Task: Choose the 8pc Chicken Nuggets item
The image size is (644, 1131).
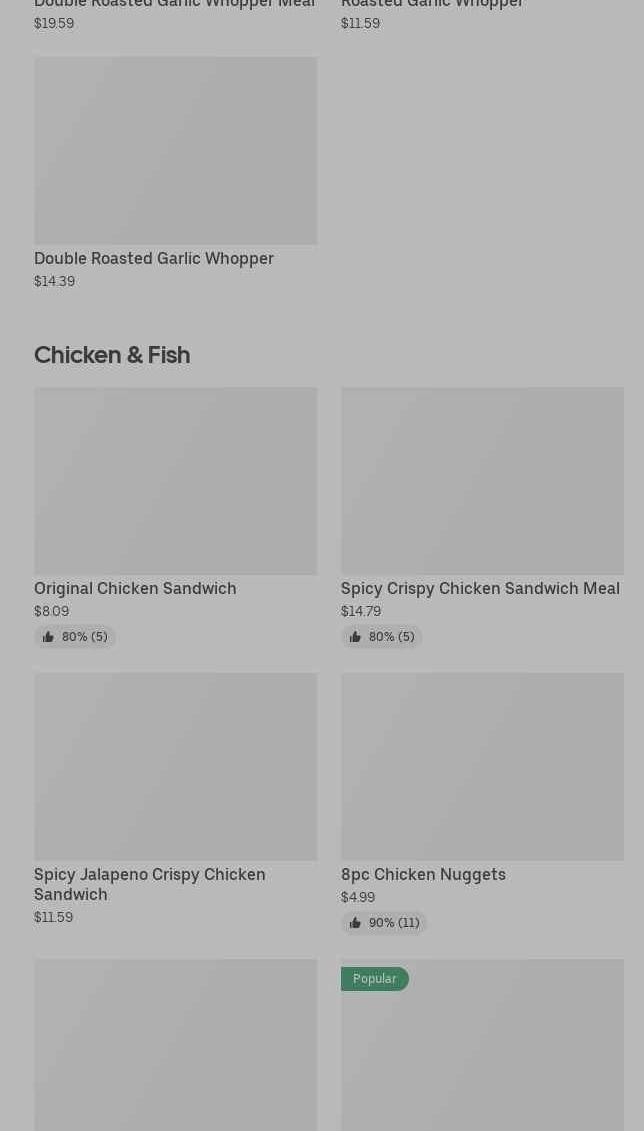Action: (482, 802)
